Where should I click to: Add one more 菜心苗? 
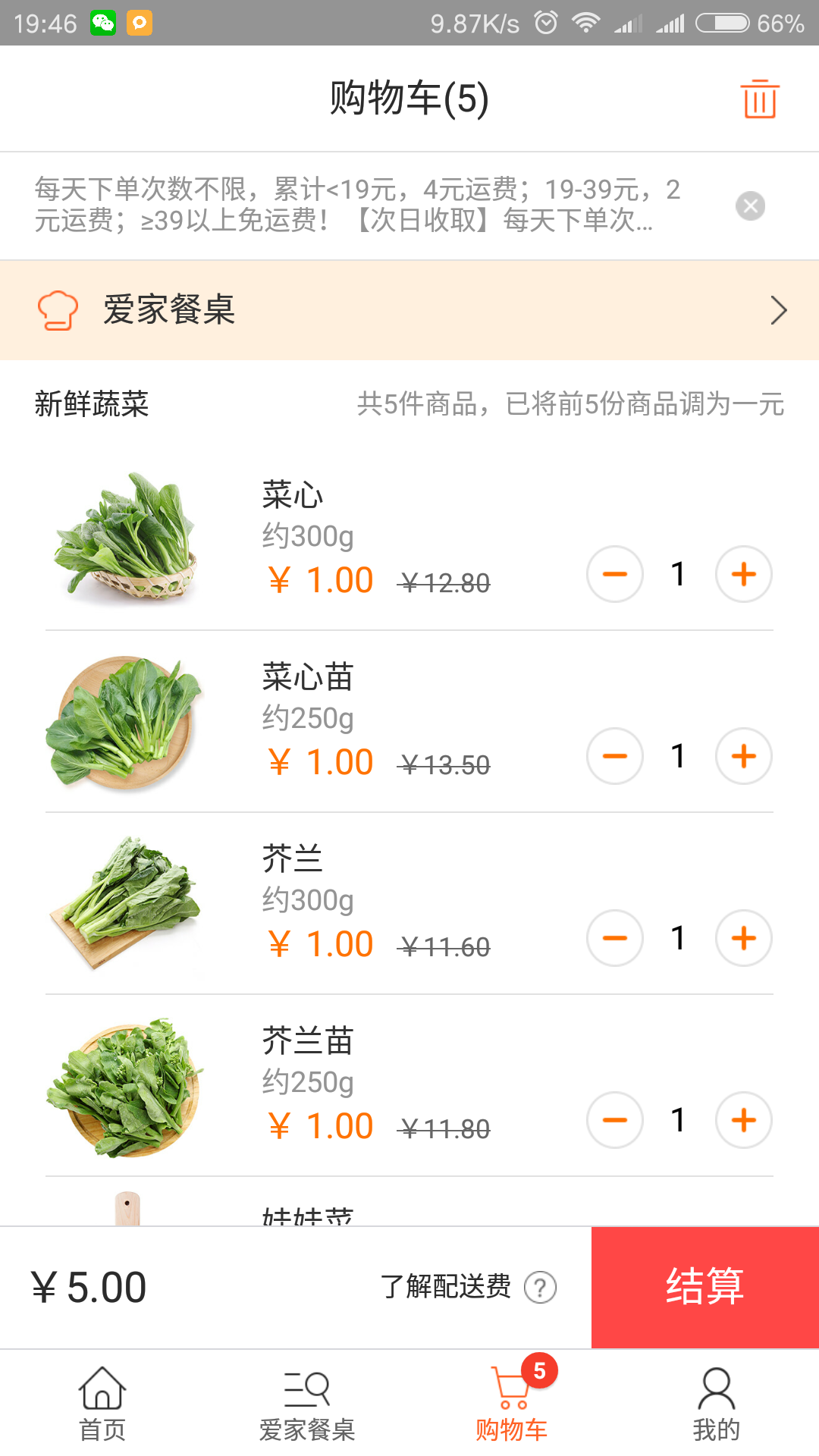pos(744,756)
